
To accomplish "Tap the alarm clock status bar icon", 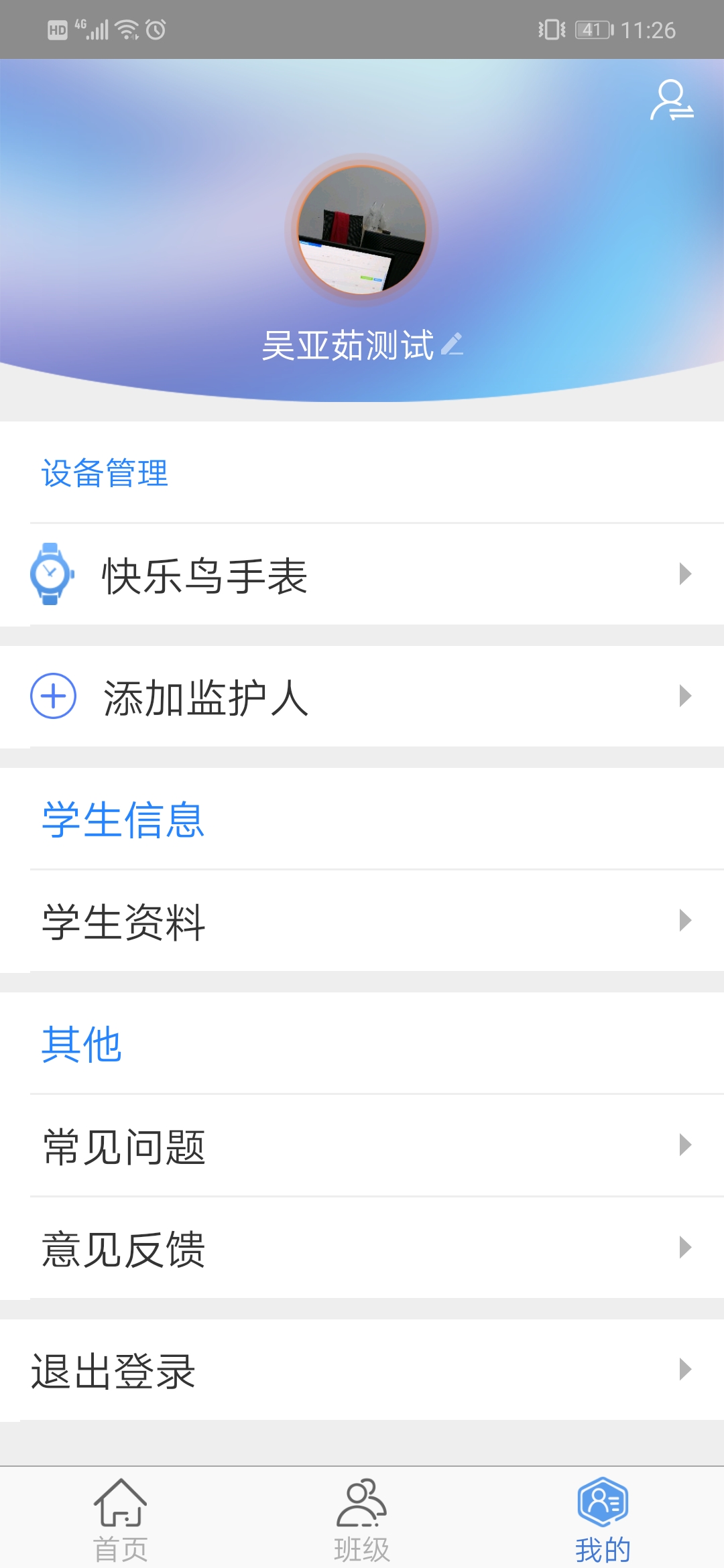I will coord(156,28).
